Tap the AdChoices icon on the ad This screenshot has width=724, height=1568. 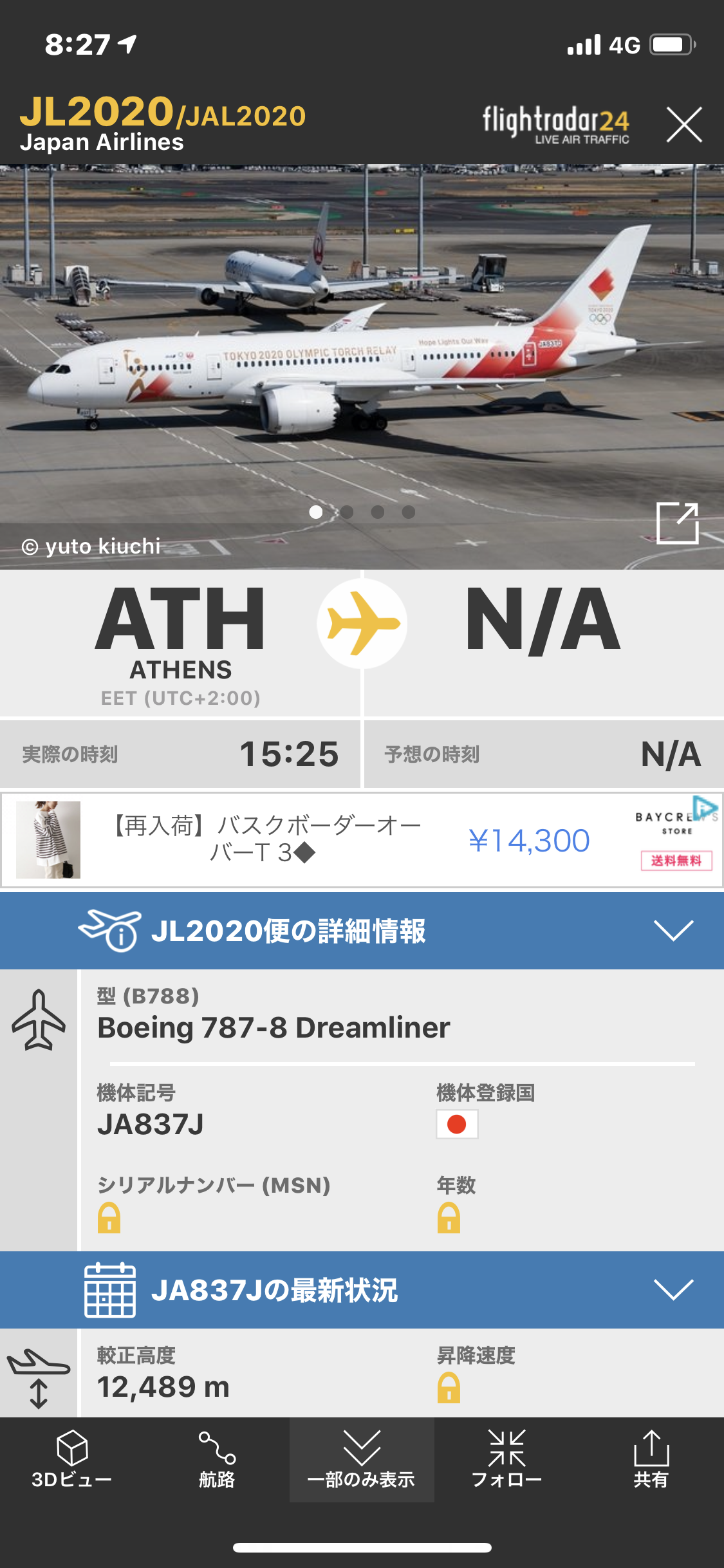coord(705,807)
